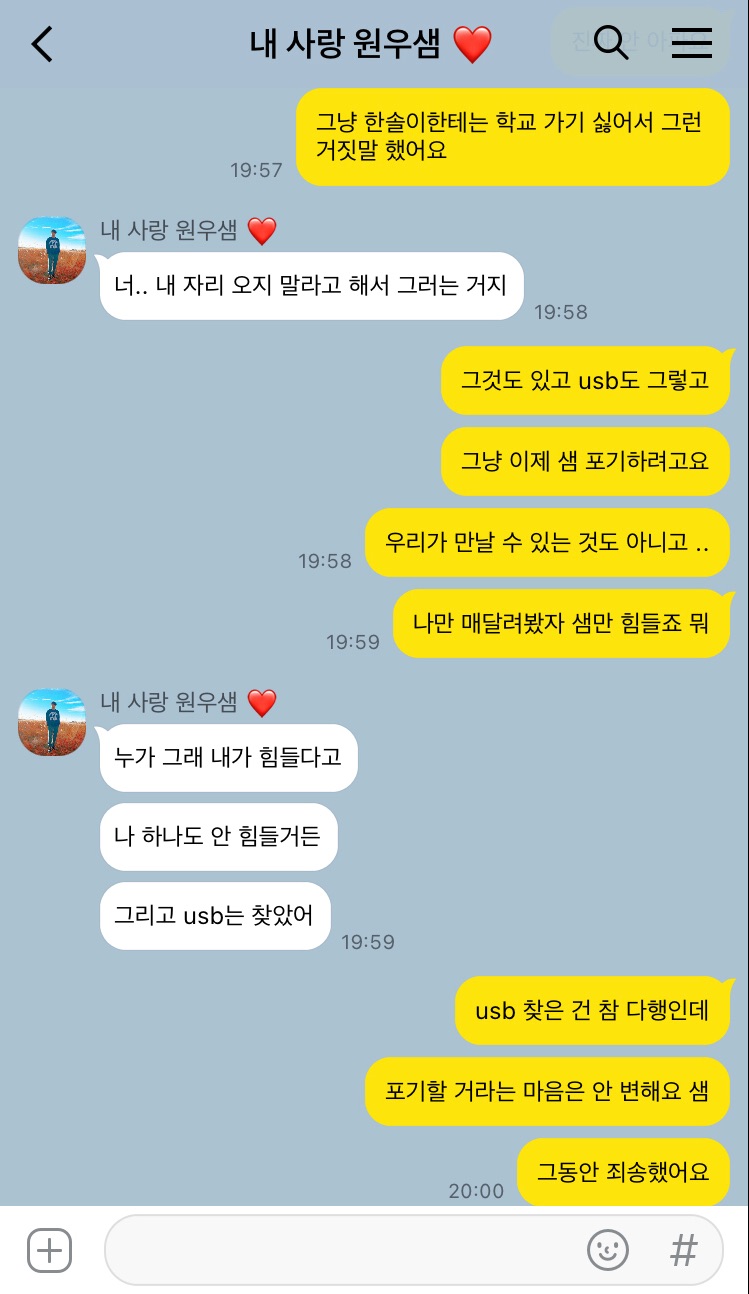Tap the 20:00 timestamp near the last message
749x1294 pixels.
coord(479,1191)
